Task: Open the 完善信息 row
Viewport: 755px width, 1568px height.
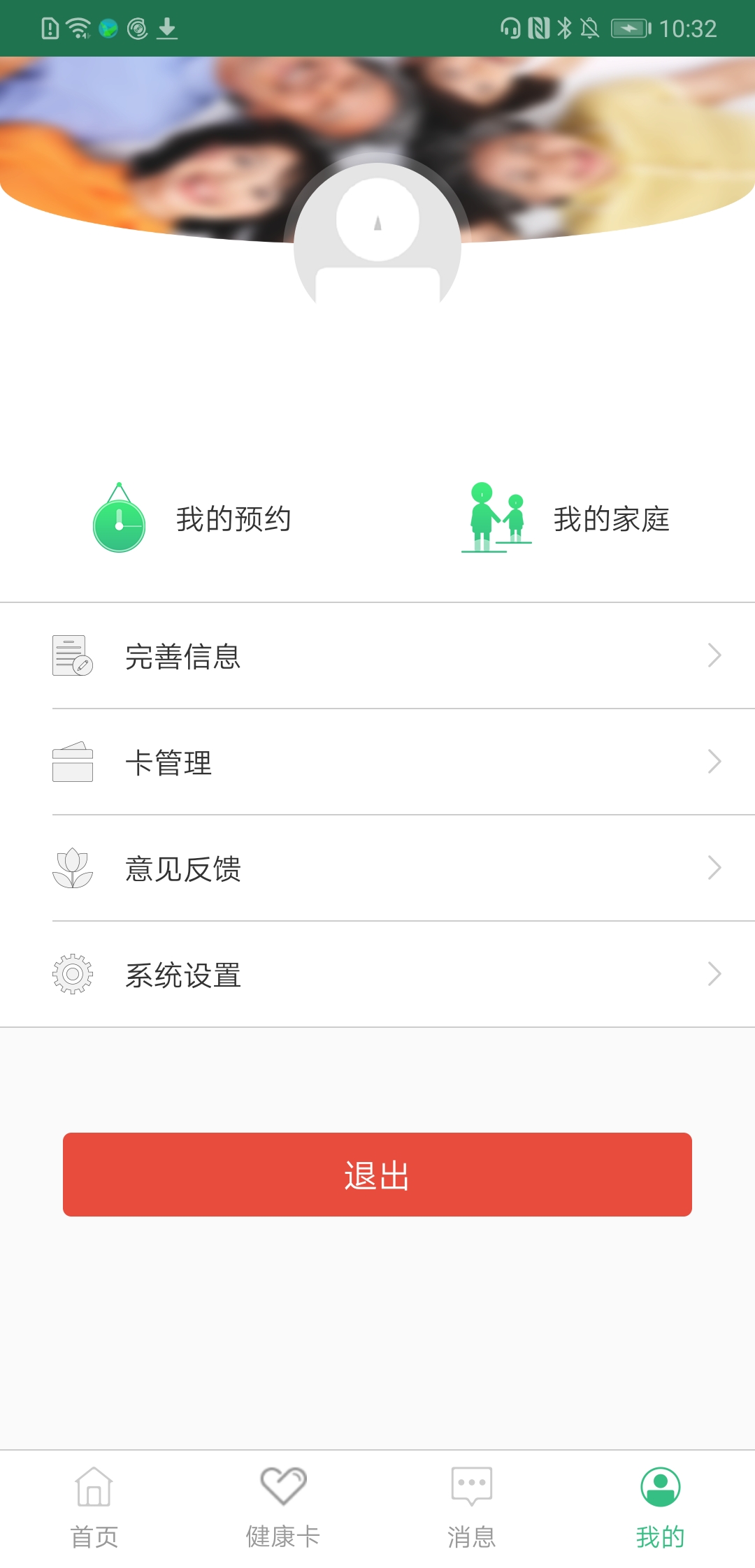Action: tap(377, 656)
